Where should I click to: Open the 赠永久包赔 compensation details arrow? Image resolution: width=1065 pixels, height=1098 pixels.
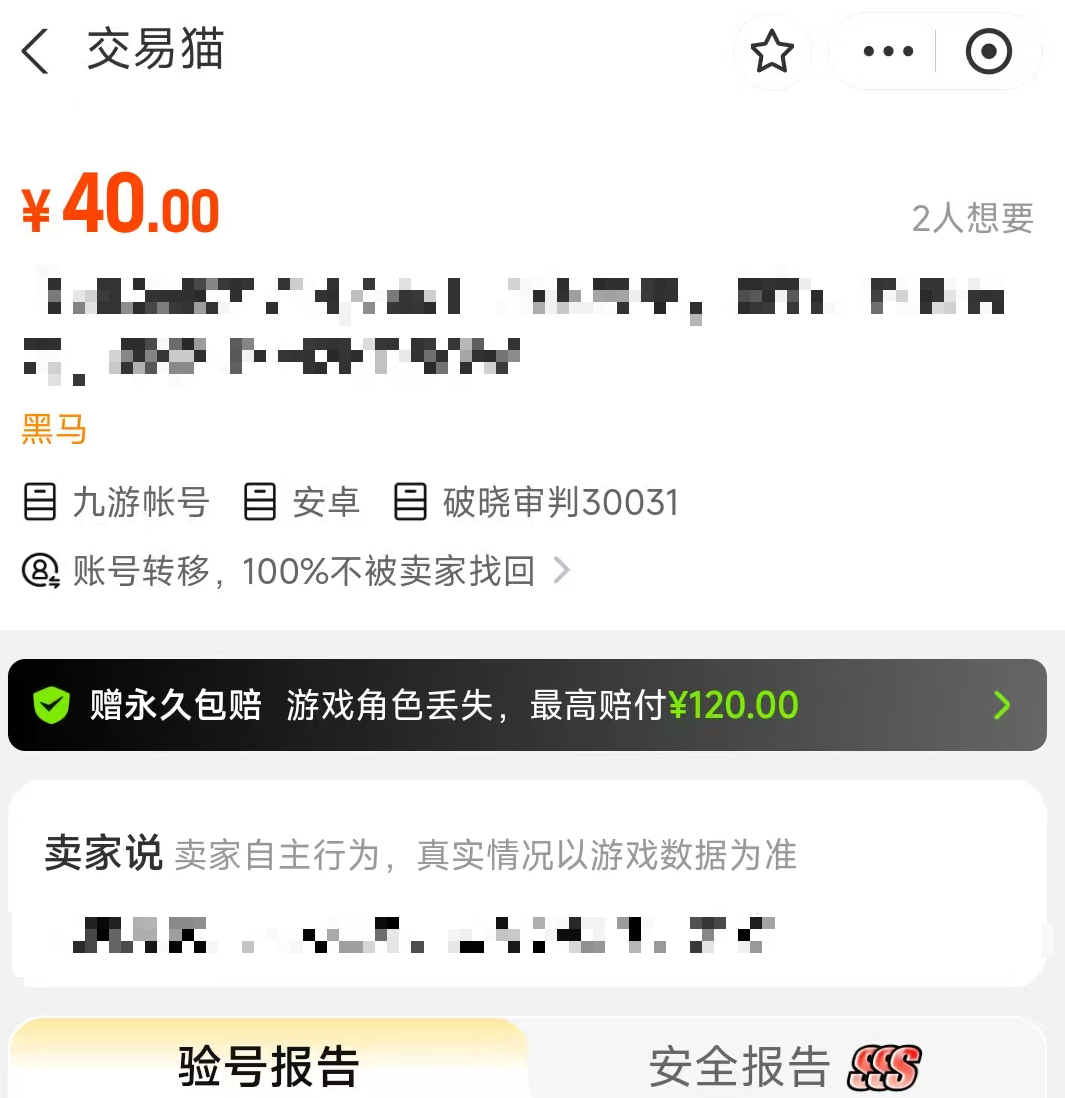[1001, 705]
